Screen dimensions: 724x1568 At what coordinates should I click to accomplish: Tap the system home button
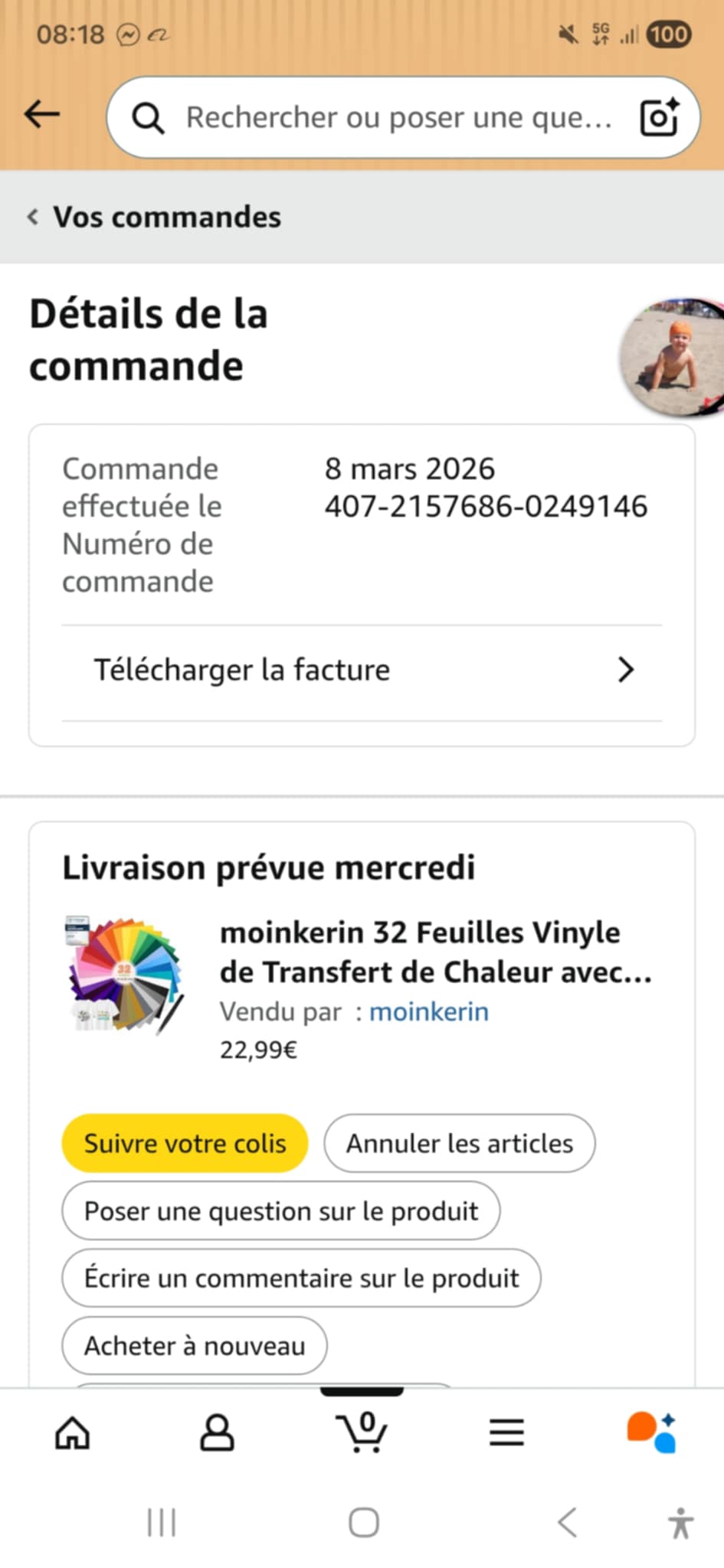[364, 1523]
